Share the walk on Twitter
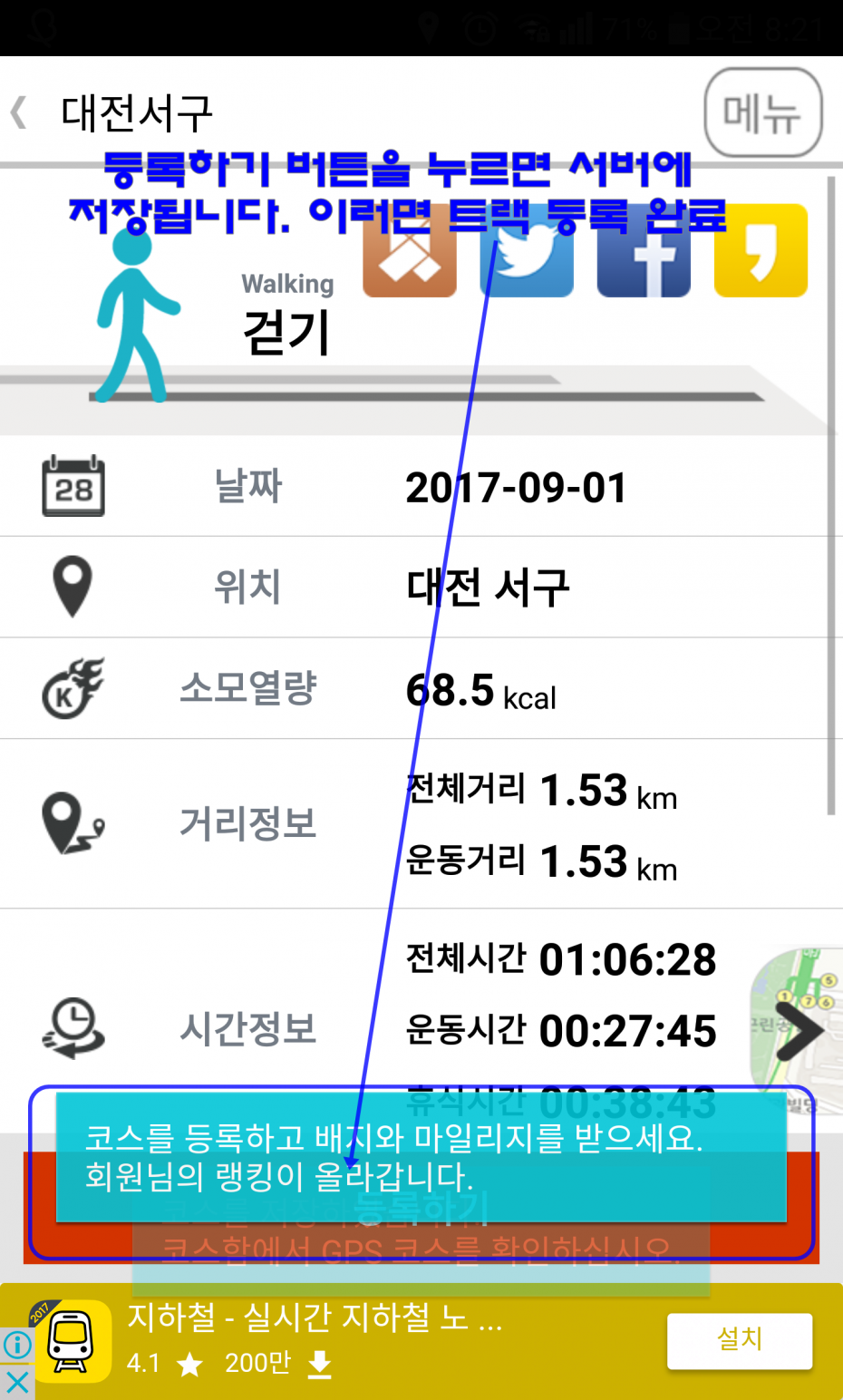Viewport: 843px width, 1400px height. click(527, 250)
